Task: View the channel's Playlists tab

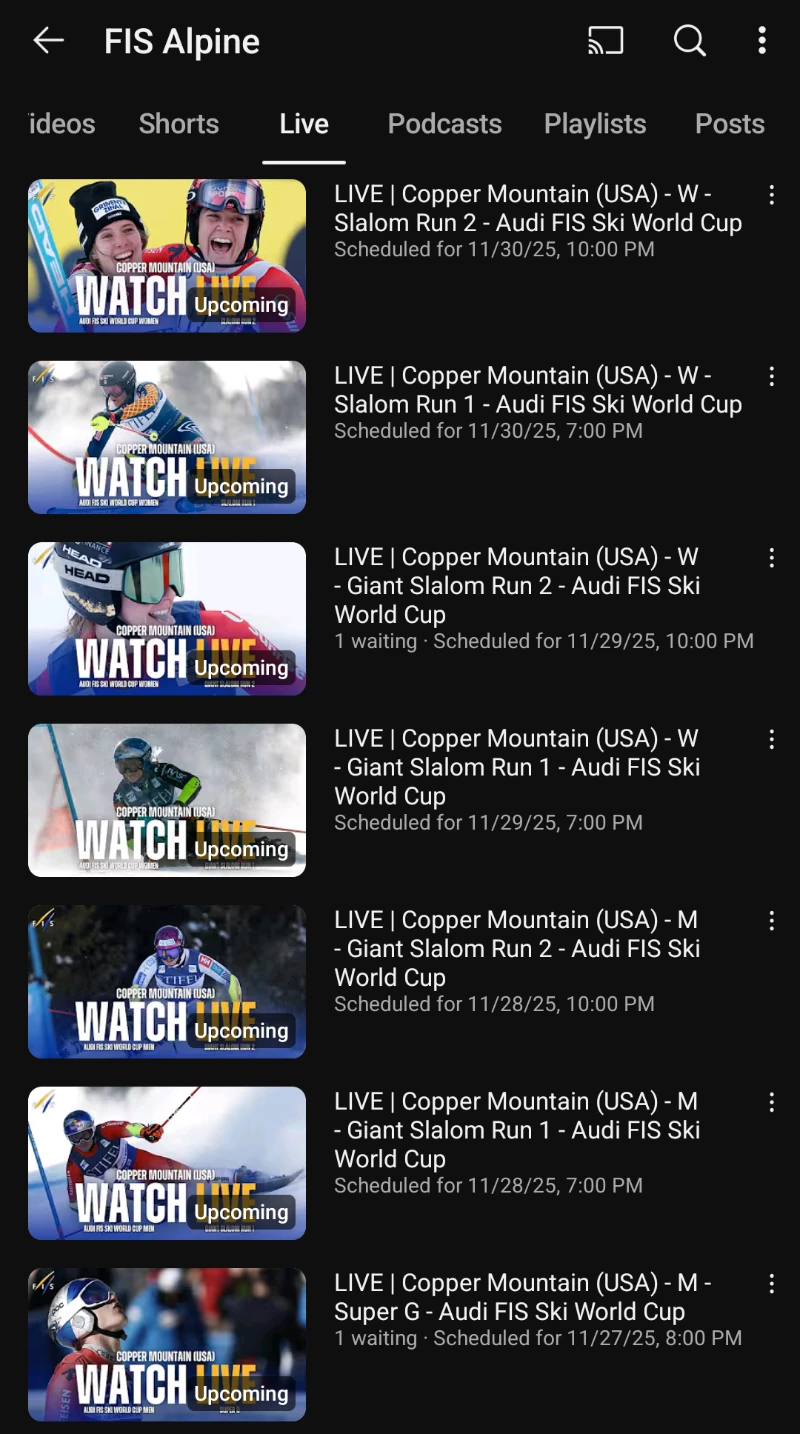Action: pos(595,123)
